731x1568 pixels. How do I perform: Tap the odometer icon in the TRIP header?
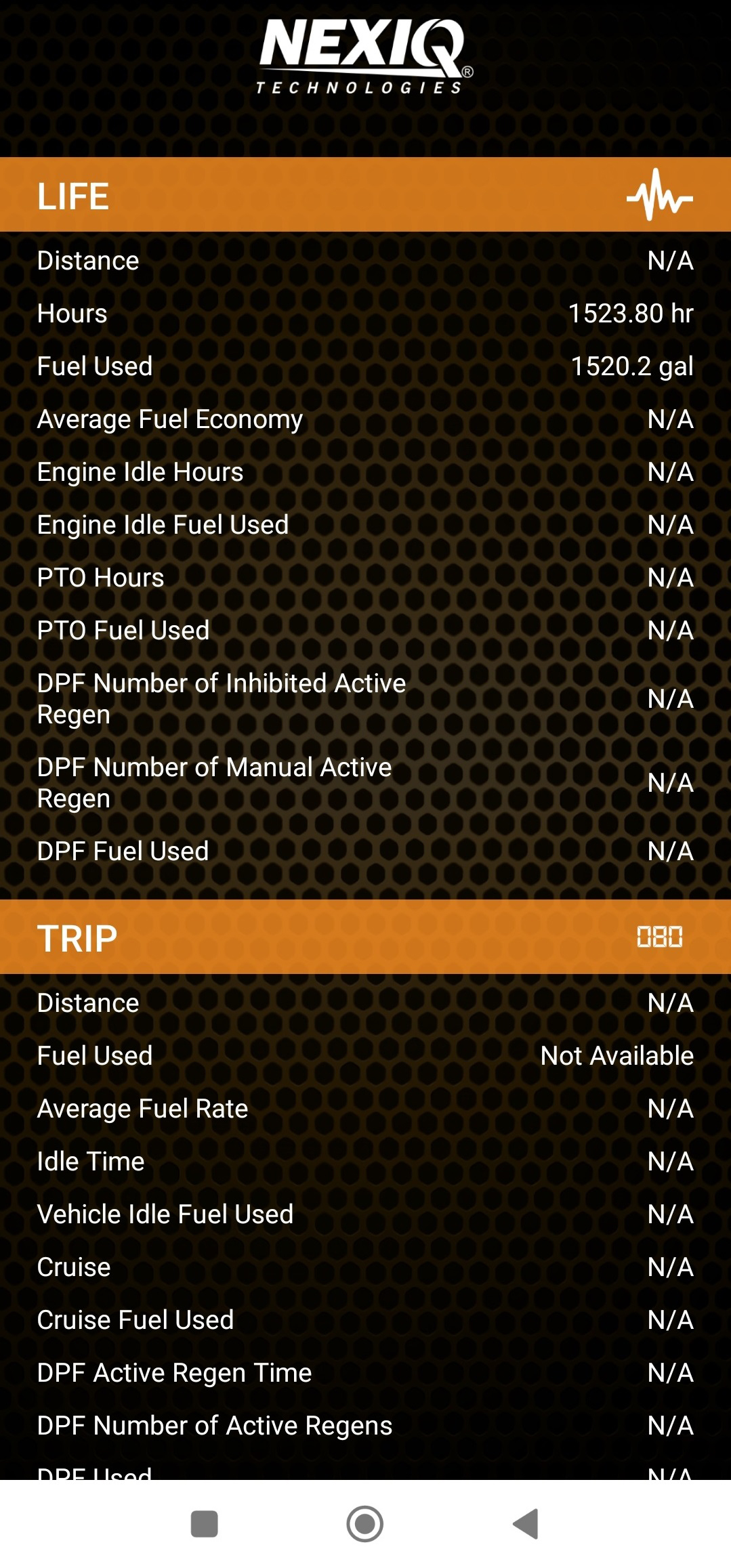coord(659,937)
